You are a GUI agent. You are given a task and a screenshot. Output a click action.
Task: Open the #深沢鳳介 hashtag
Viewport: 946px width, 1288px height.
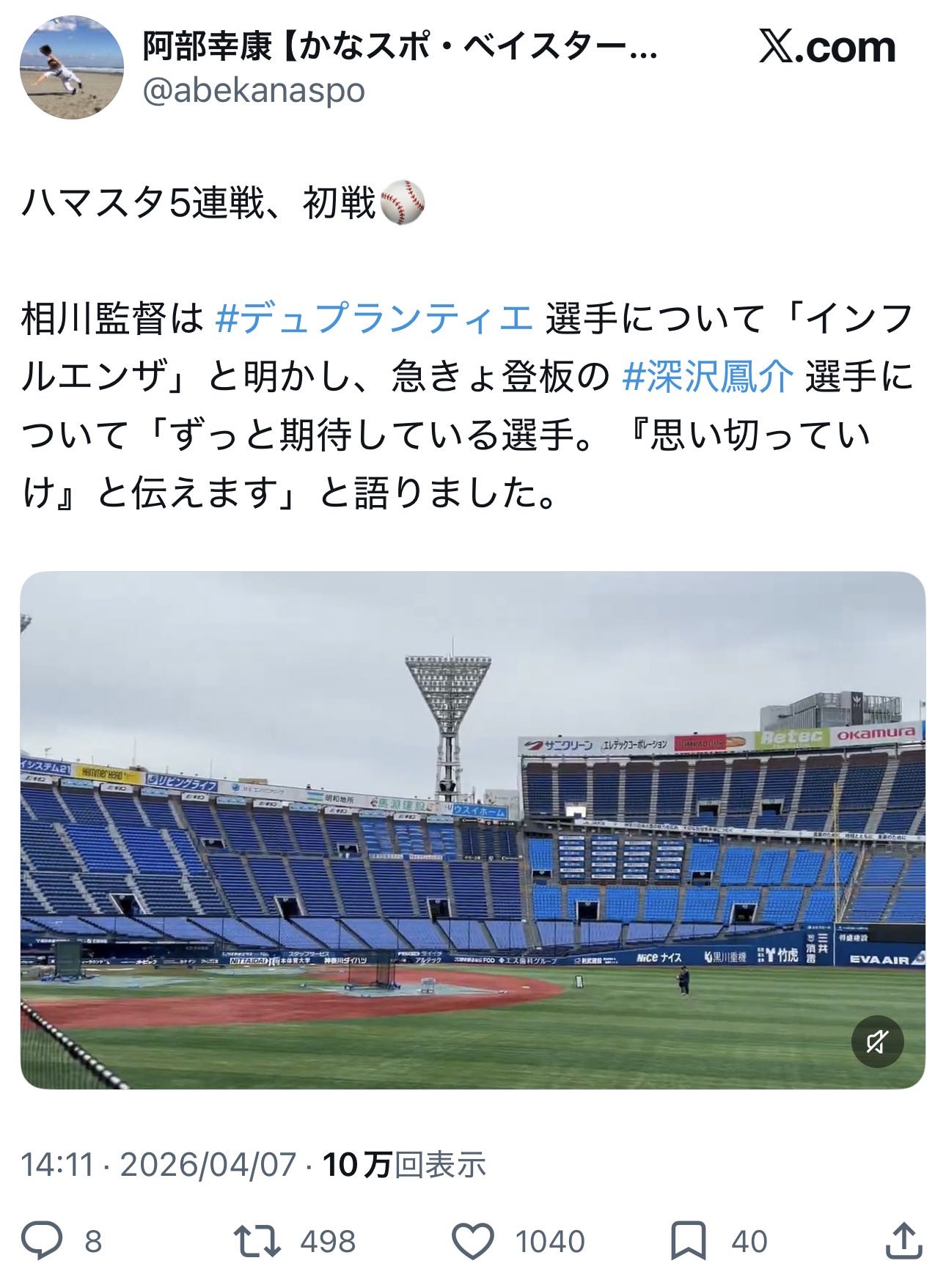pyautogui.click(x=708, y=378)
